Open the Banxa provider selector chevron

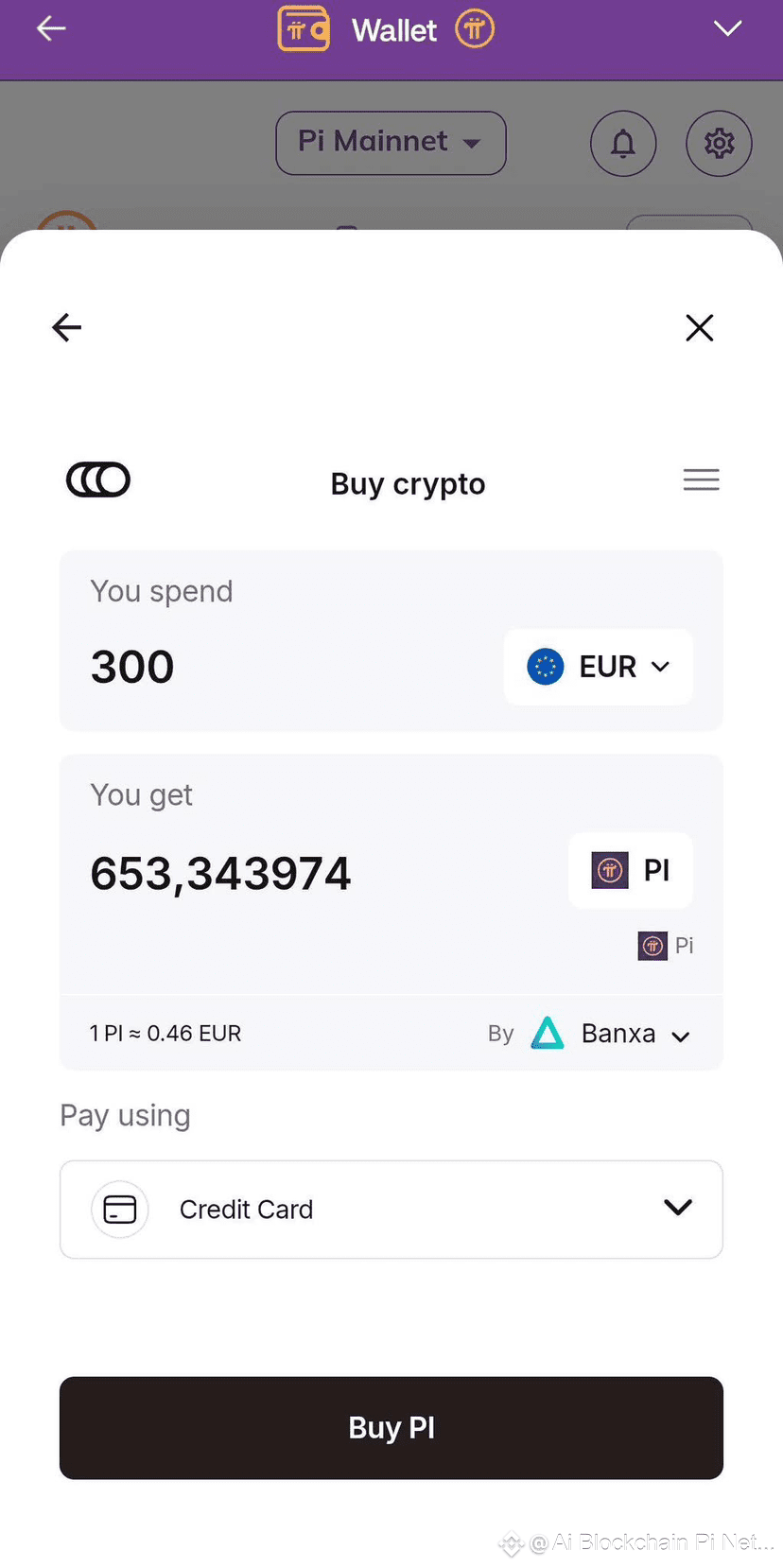[x=680, y=1036]
